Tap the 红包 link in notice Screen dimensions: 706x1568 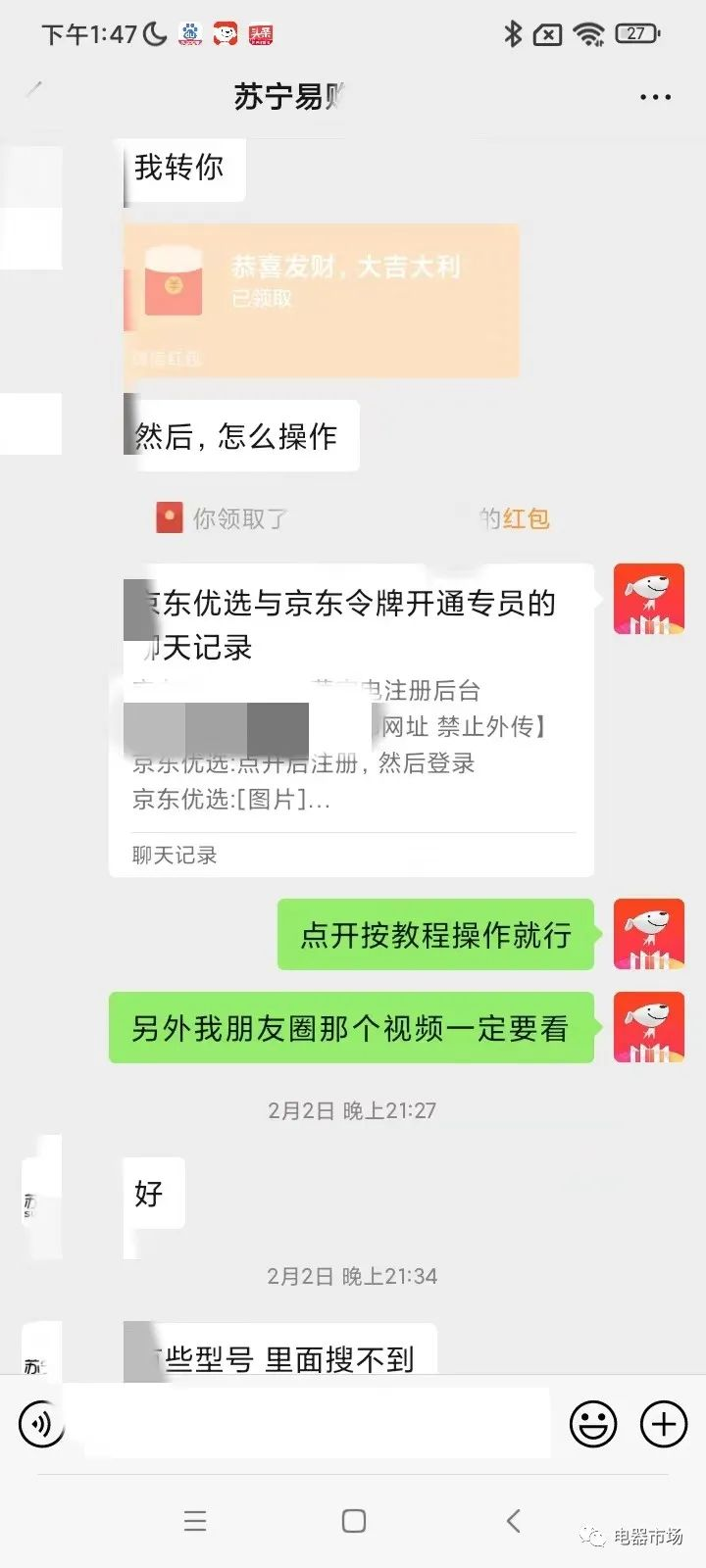coord(526,518)
